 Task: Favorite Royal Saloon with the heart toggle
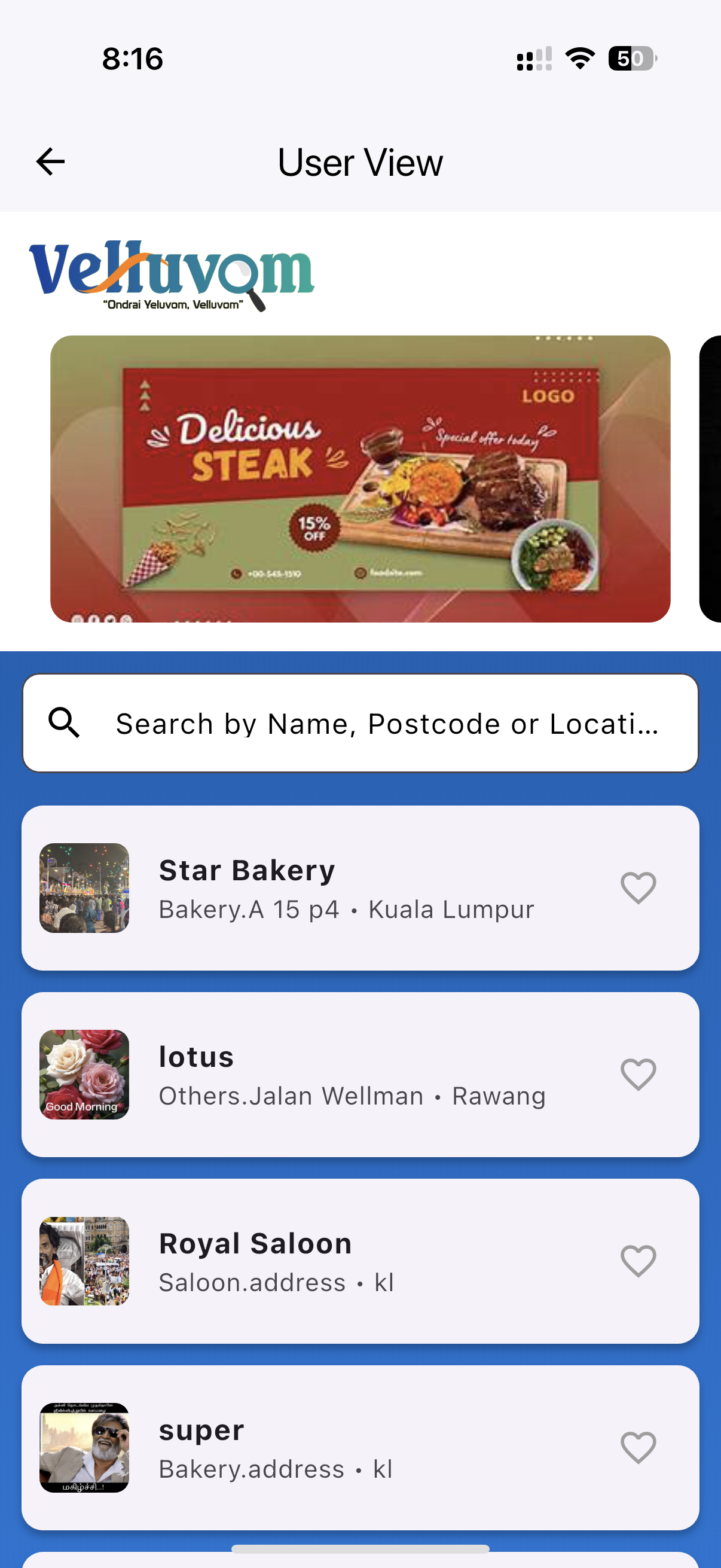(x=638, y=1261)
